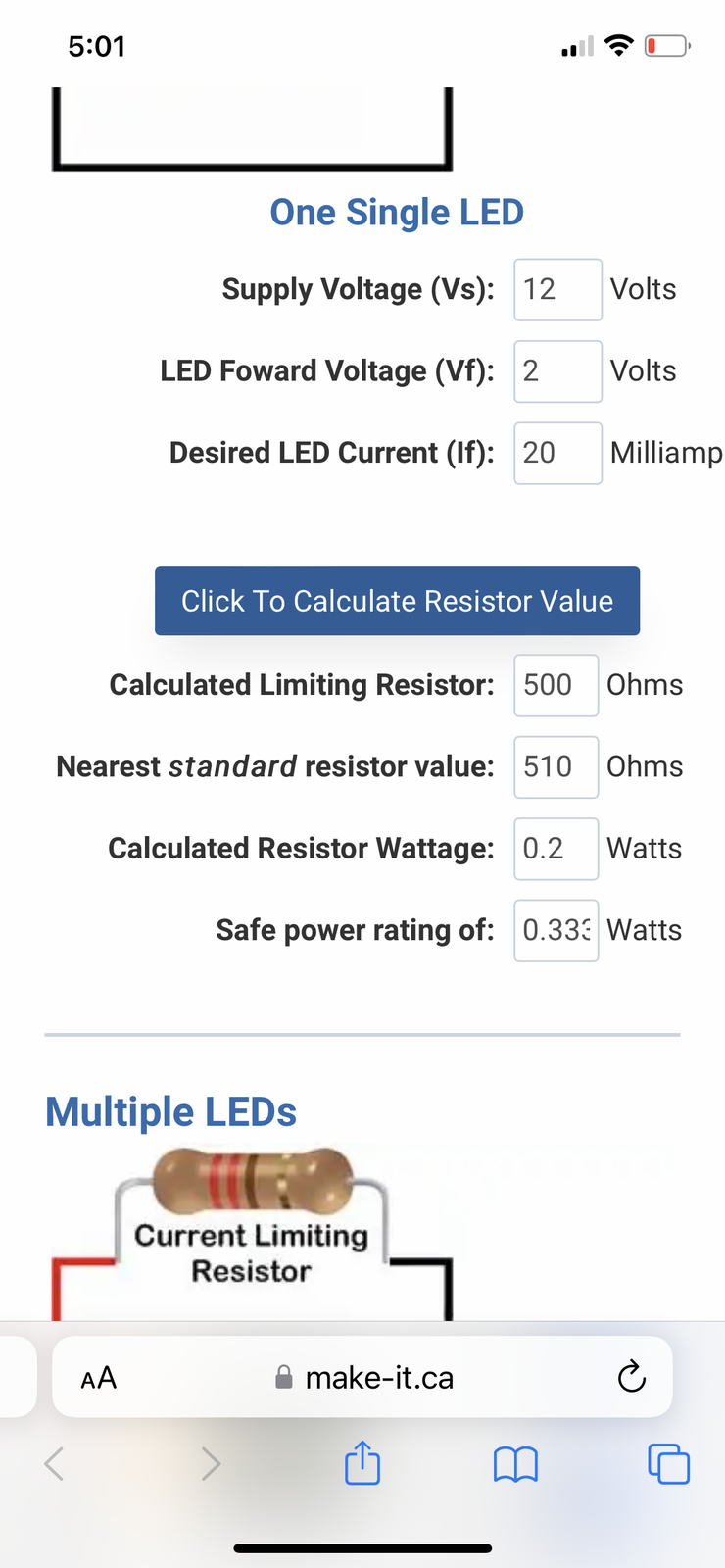The height and width of the screenshot is (1568, 725).
Task: Click To Calculate Resistor Value
Action: (x=397, y=601)
